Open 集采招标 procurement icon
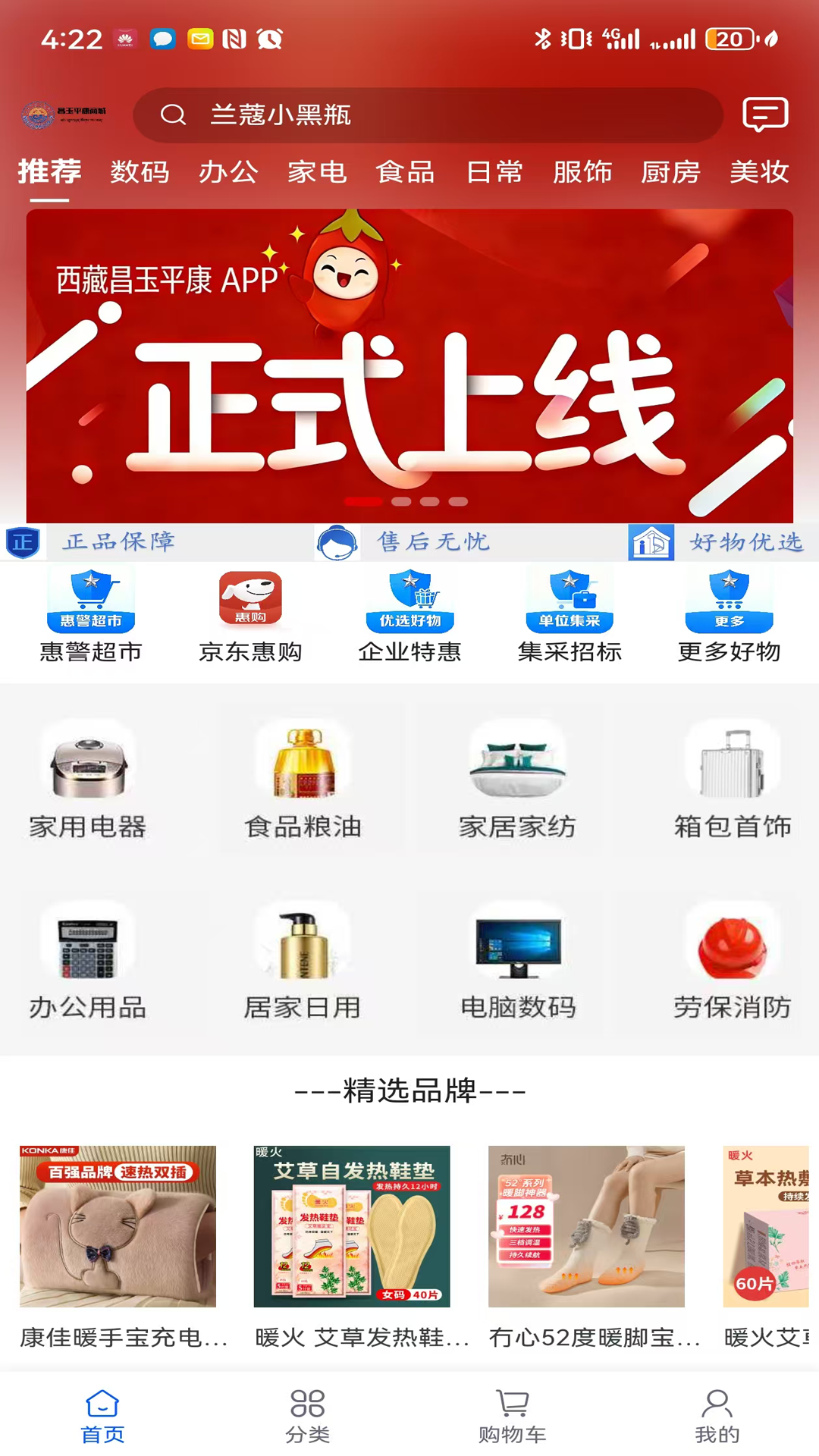Viewport: 819px width, 1456px height. (569, 599)
